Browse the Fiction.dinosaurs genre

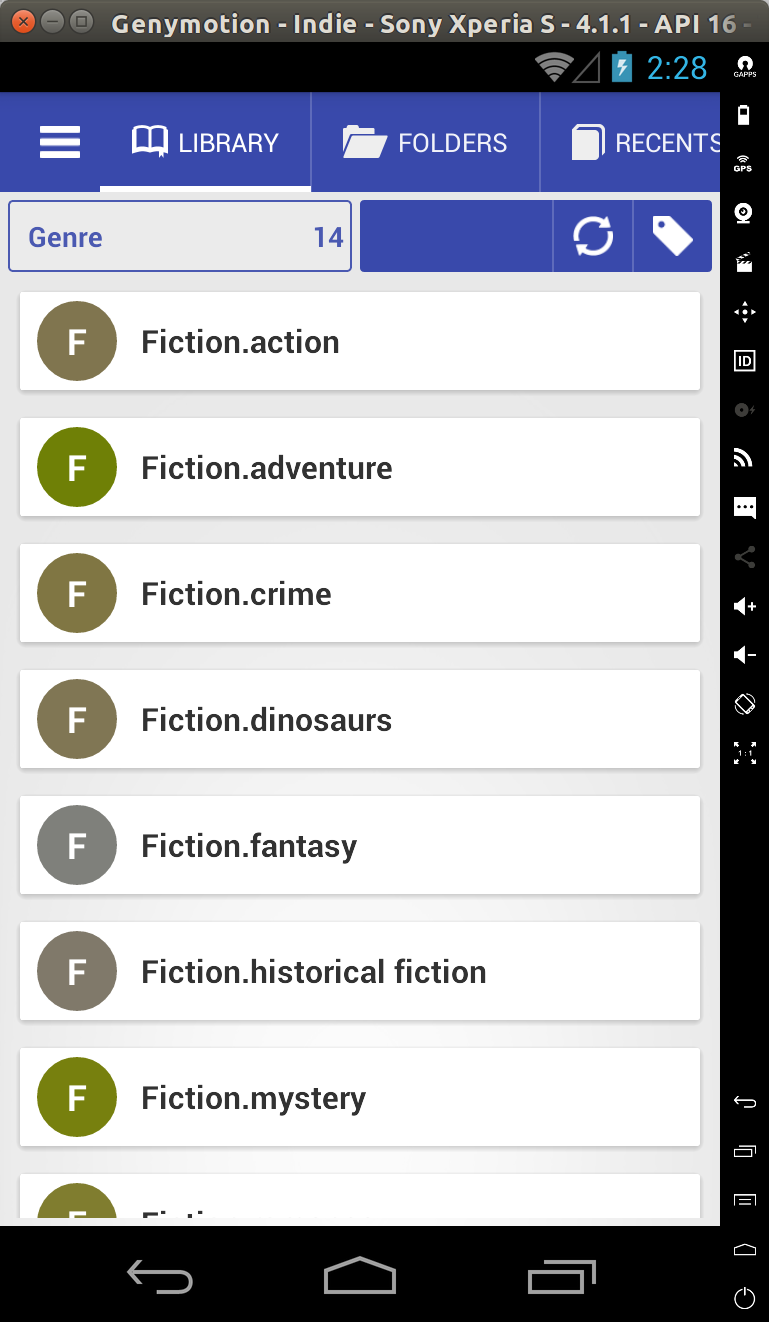click(x=360, y=720)
